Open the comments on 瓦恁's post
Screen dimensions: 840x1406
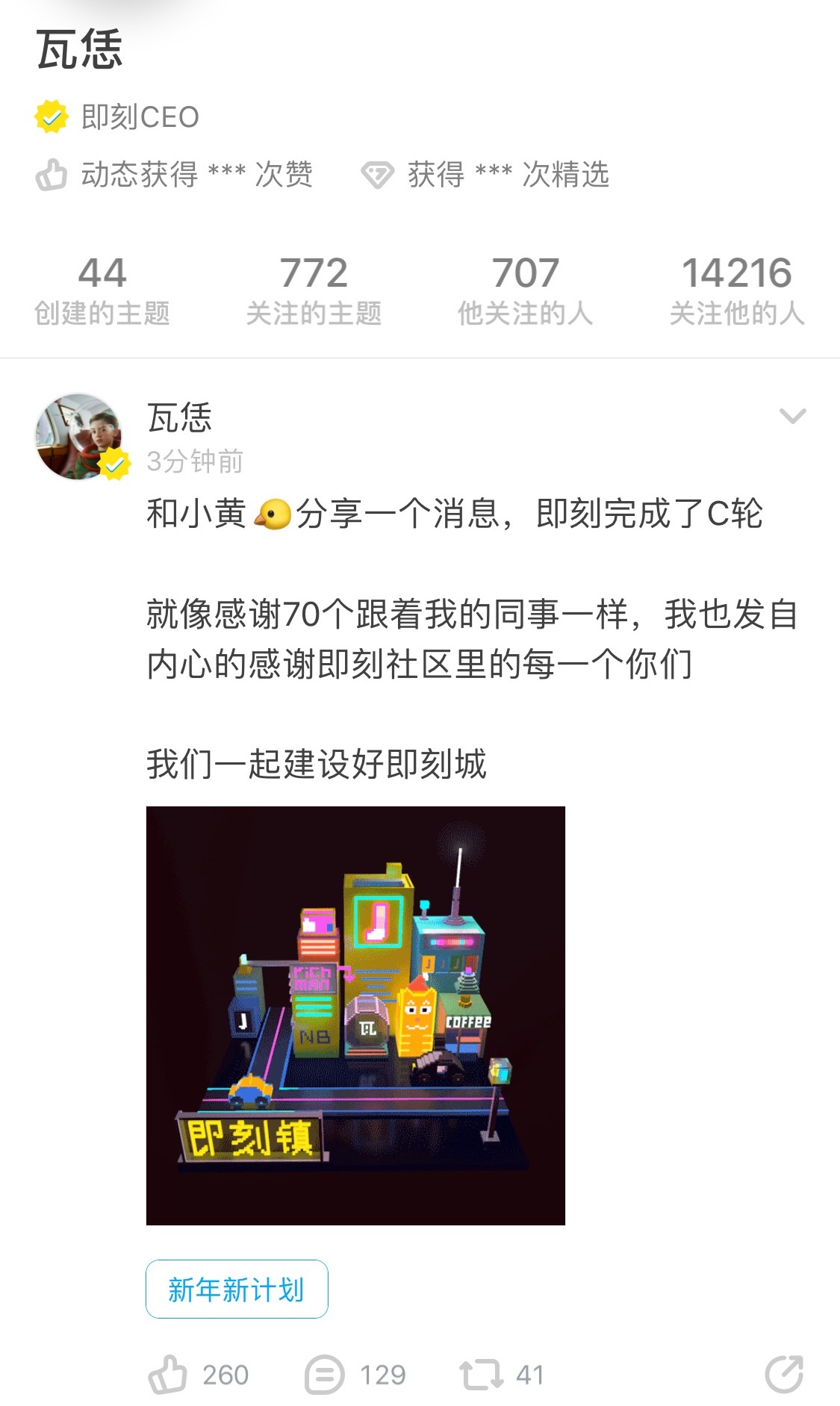coord(326,1375)
